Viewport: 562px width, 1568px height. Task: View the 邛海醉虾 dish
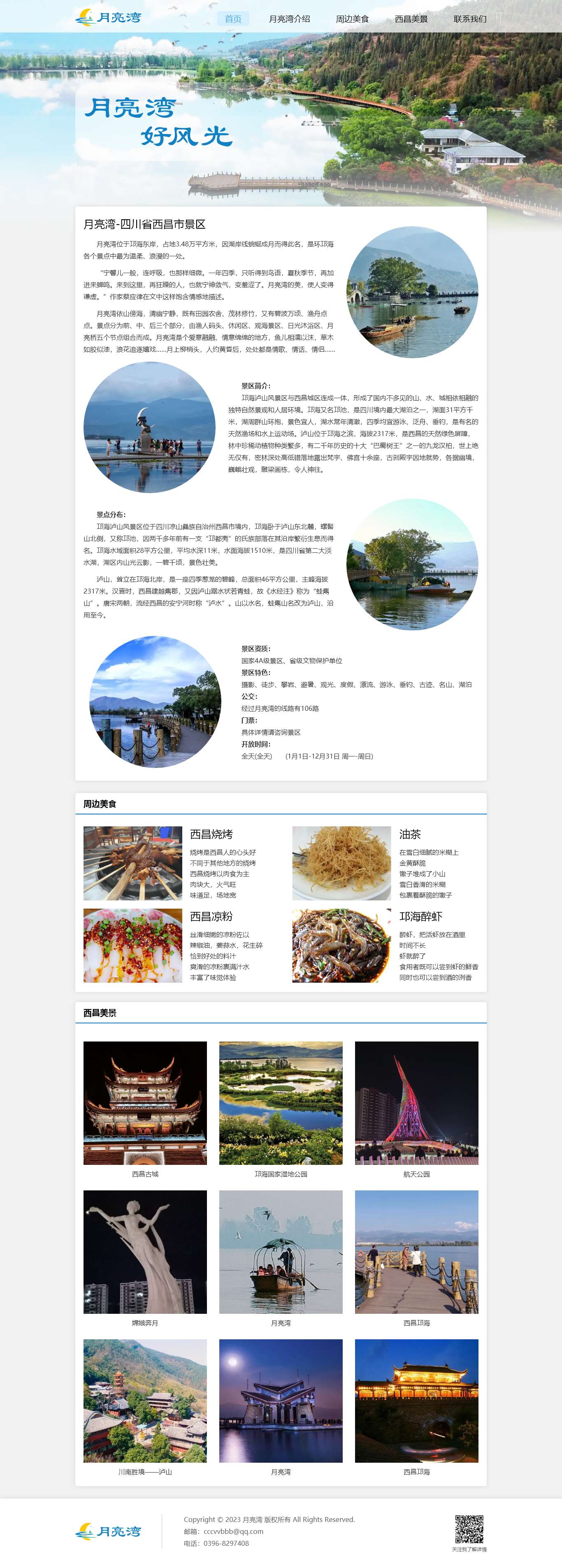341,945
